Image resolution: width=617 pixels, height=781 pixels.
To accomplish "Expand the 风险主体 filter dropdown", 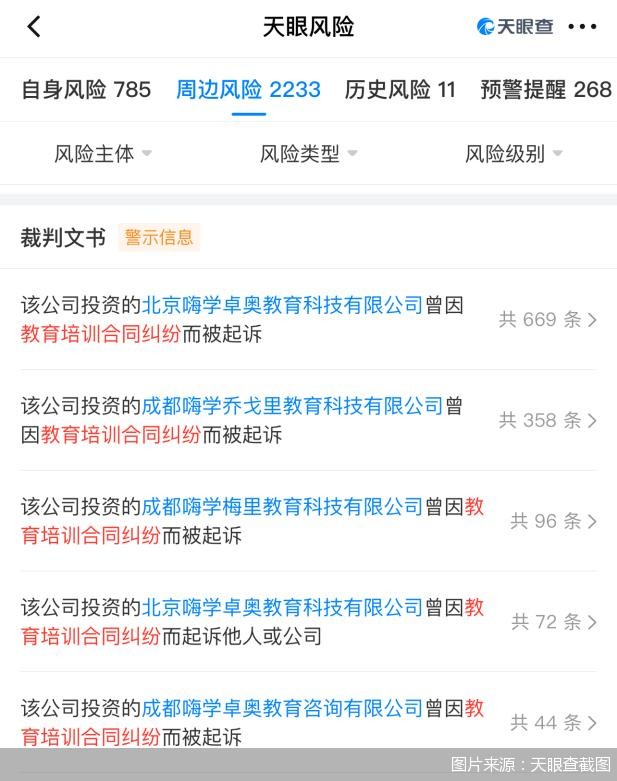I will pyautogui.click(x=103, y=154).
